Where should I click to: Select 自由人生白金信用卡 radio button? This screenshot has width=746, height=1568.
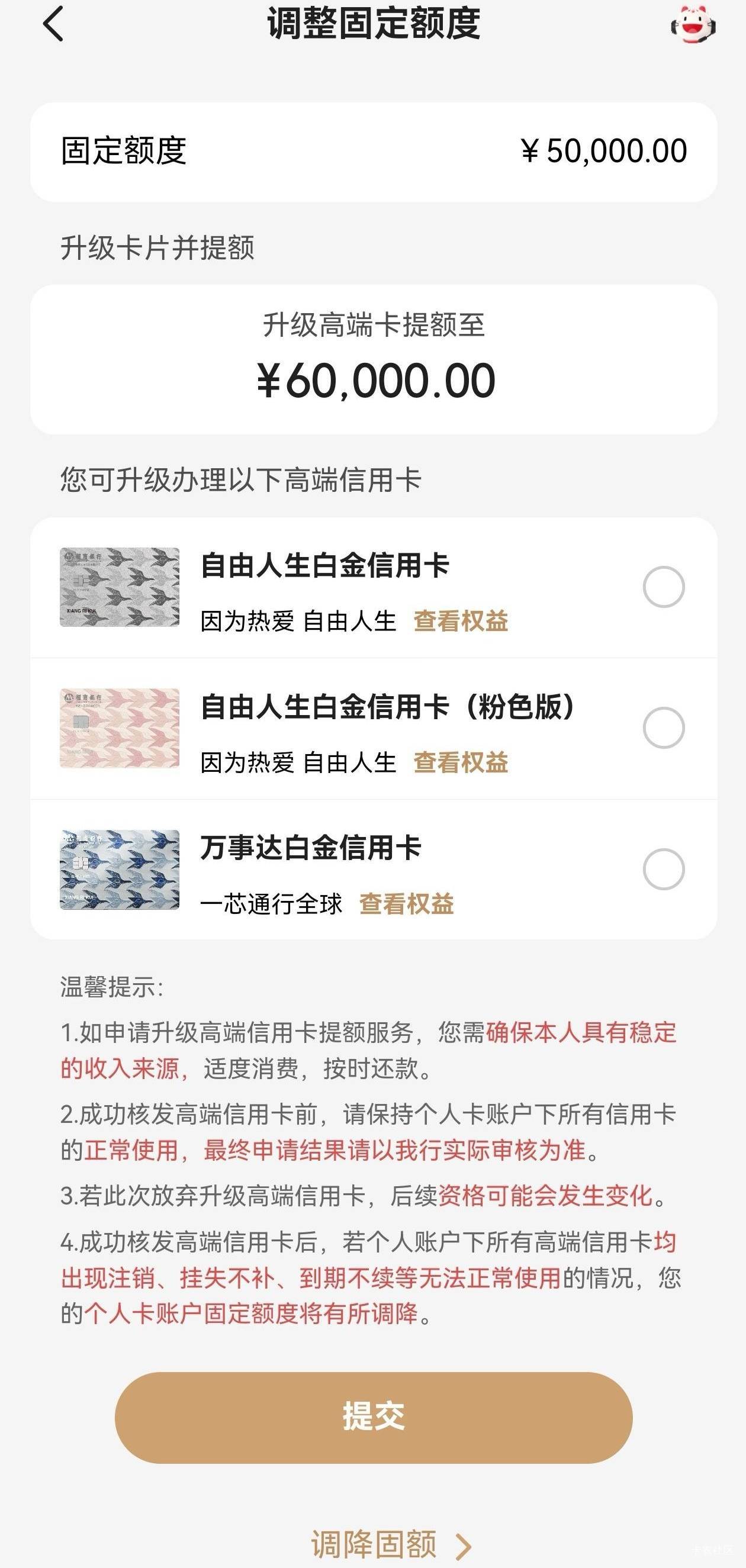tap(663, 587)
